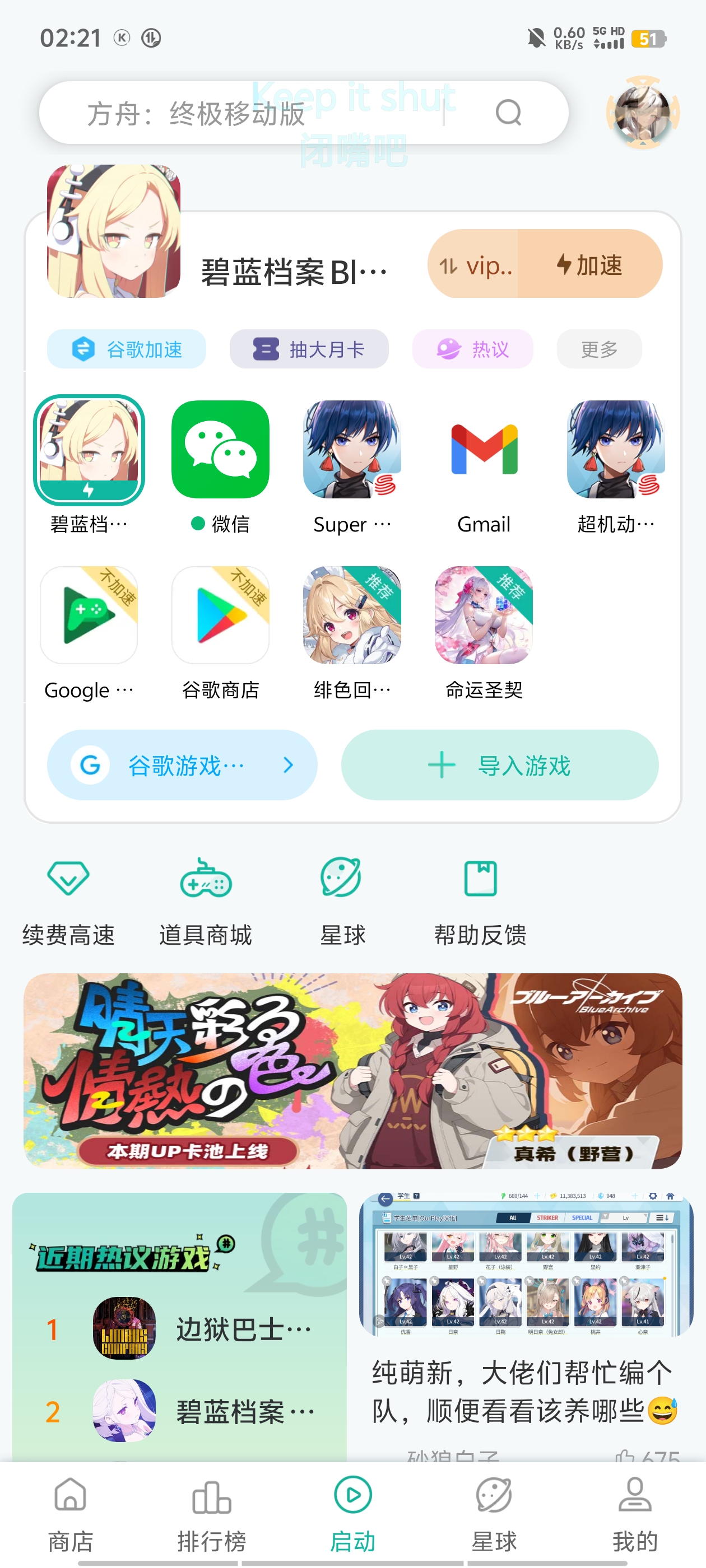
Task: Open the profile avatar
Action: point(643,113)
